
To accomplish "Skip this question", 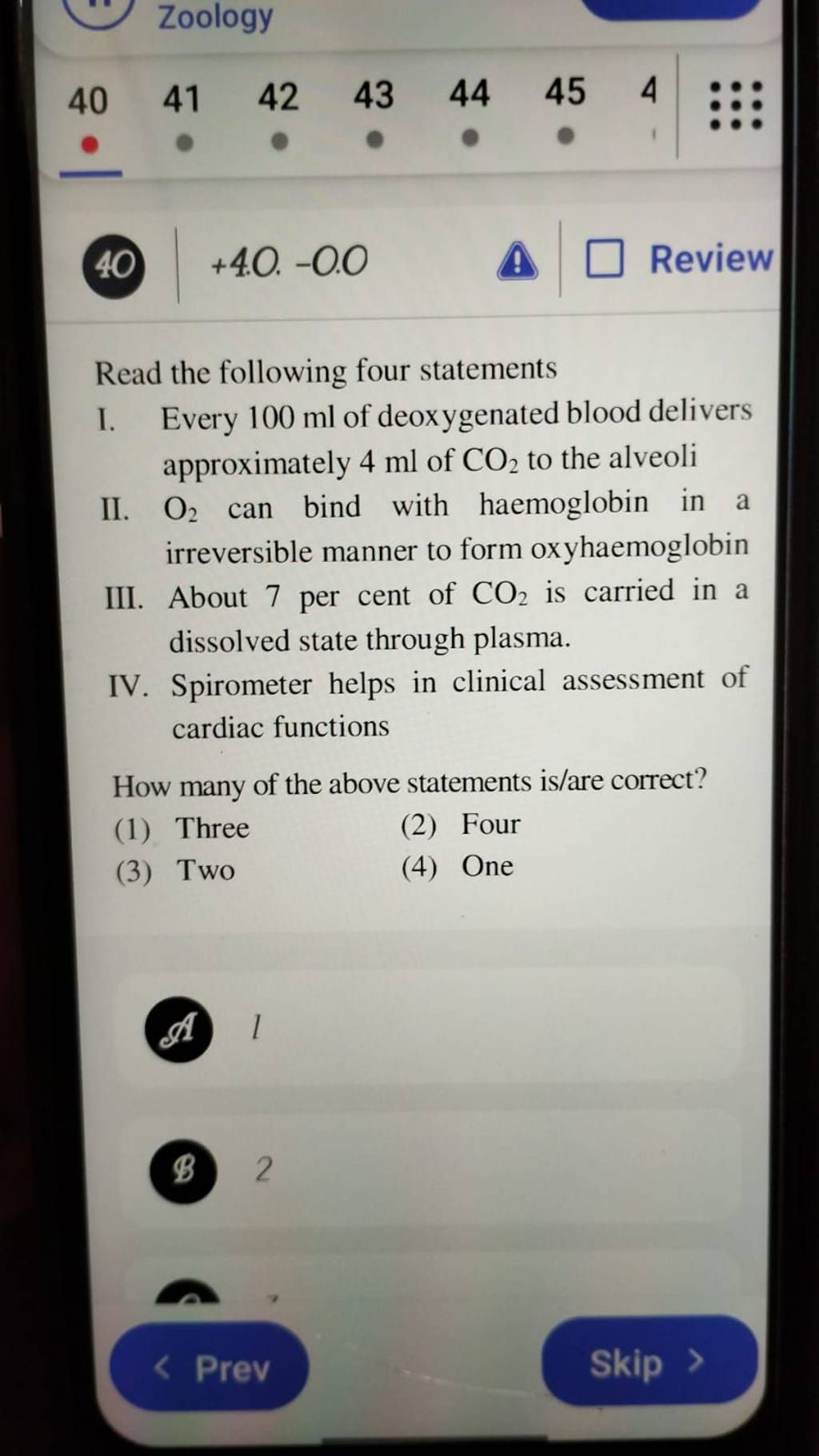I will [649, 1361].
